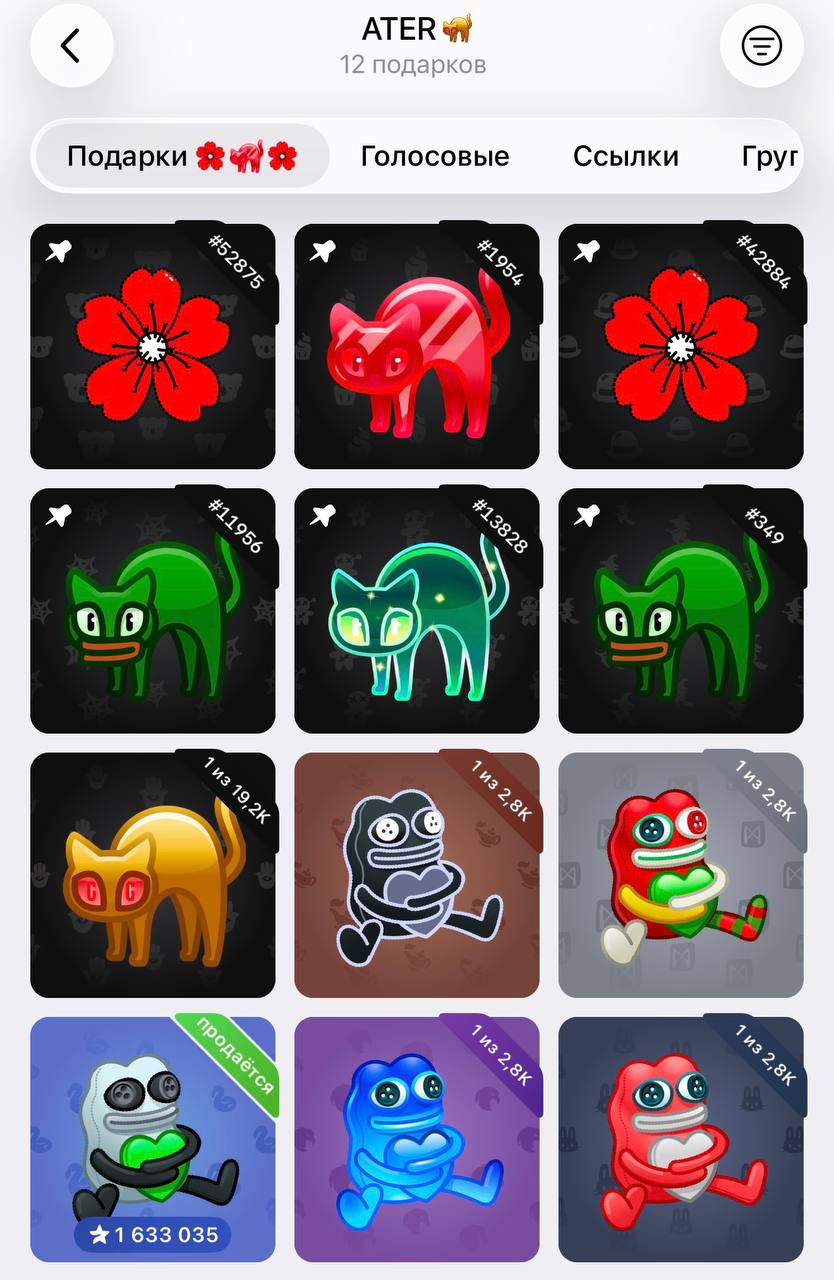This screenshot has height=1280, width=834.
Task: Open the gift marked продаётся
Action: (x=153, y=1139)
